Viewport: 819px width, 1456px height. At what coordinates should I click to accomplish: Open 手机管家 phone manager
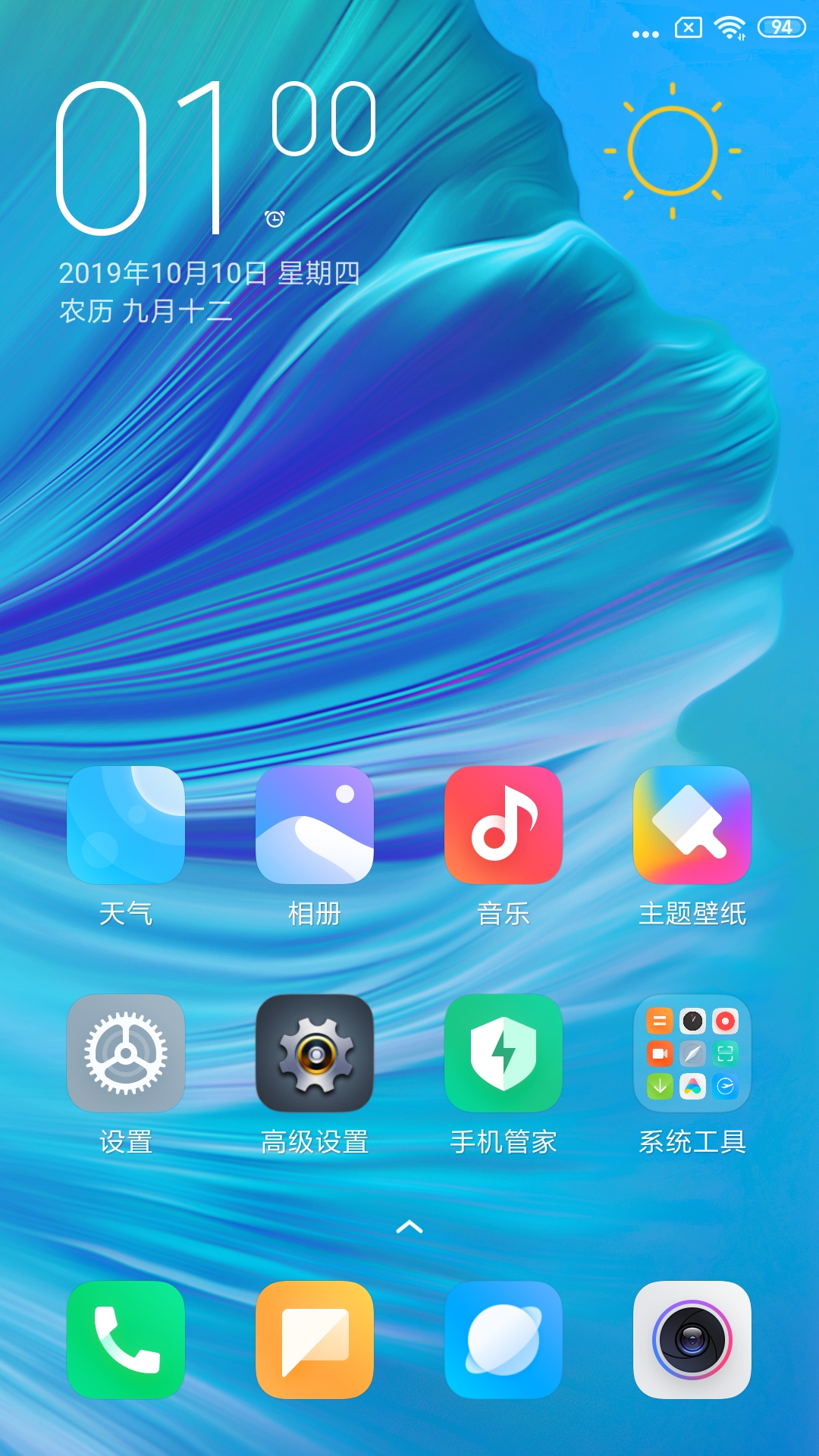point(504,1053)
